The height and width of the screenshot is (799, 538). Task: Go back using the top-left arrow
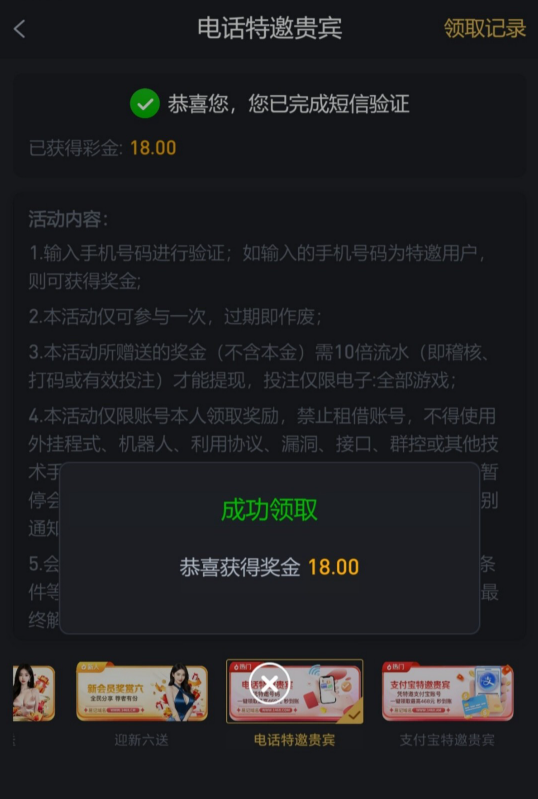(19, 29)
